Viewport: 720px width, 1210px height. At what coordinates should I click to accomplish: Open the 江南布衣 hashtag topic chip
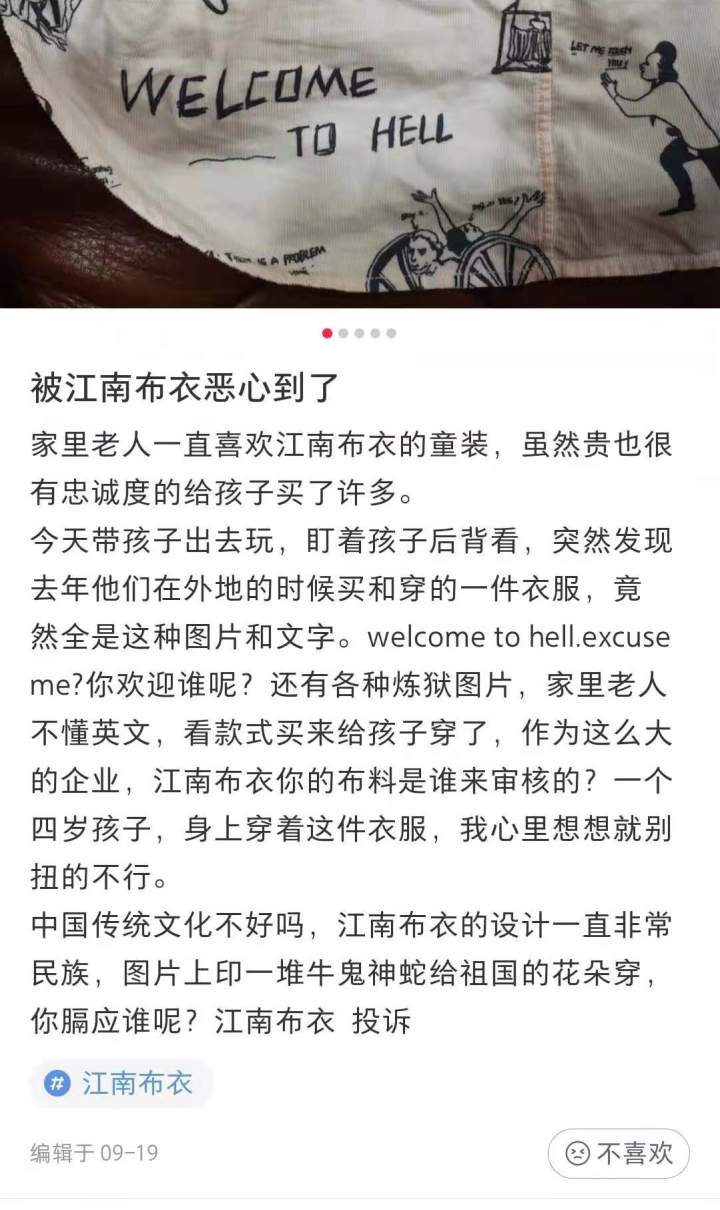(121, 1083)
